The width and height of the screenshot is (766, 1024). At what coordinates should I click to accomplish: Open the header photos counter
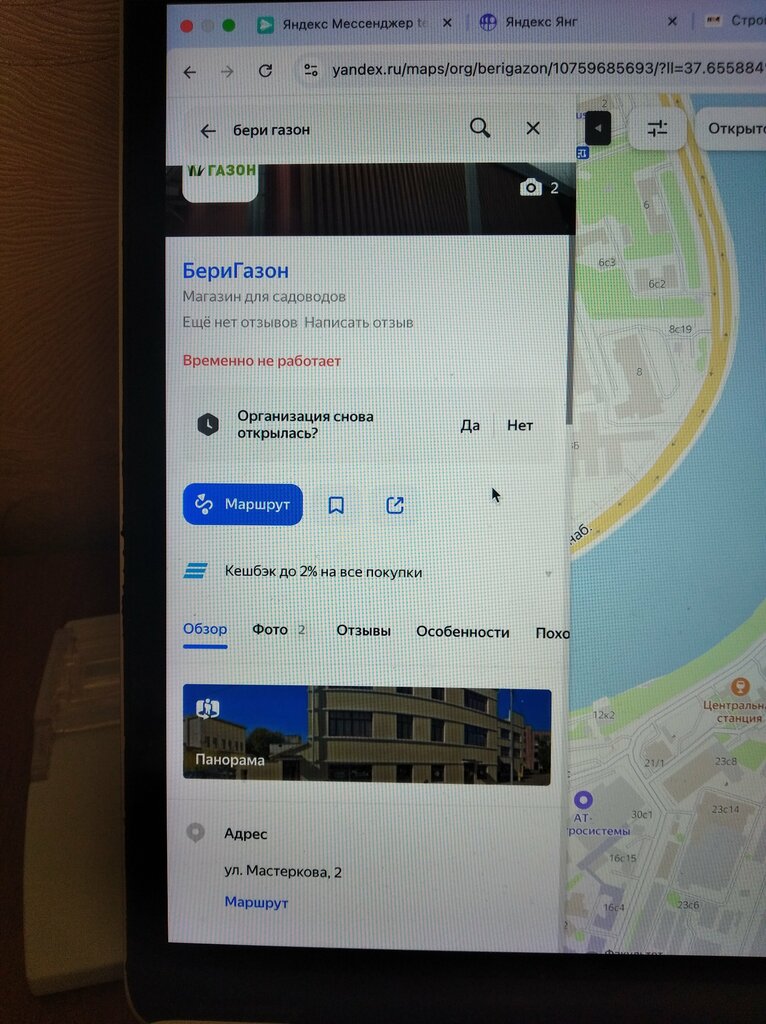(540, 188)
